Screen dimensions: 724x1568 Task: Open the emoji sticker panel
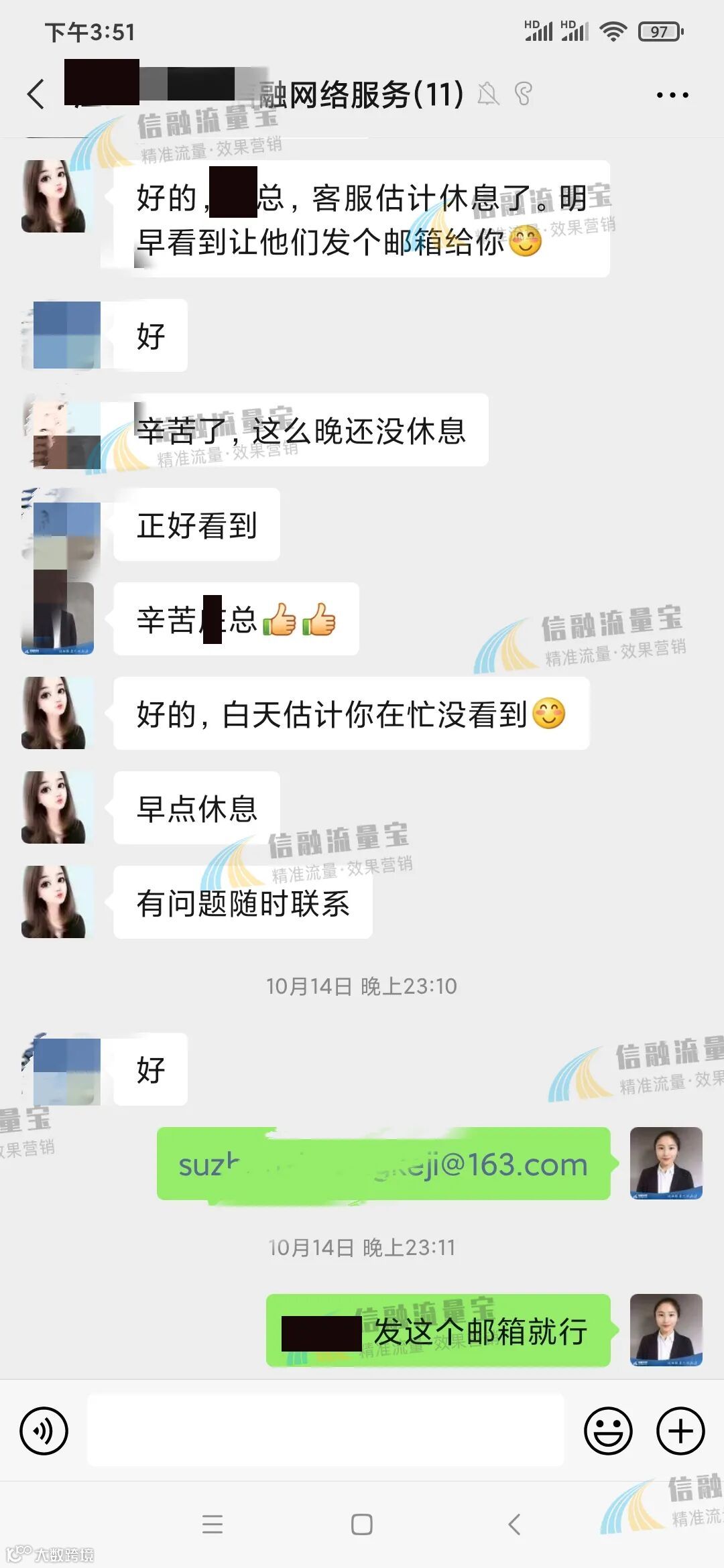pyautogui.click(x=608, y=1431)
